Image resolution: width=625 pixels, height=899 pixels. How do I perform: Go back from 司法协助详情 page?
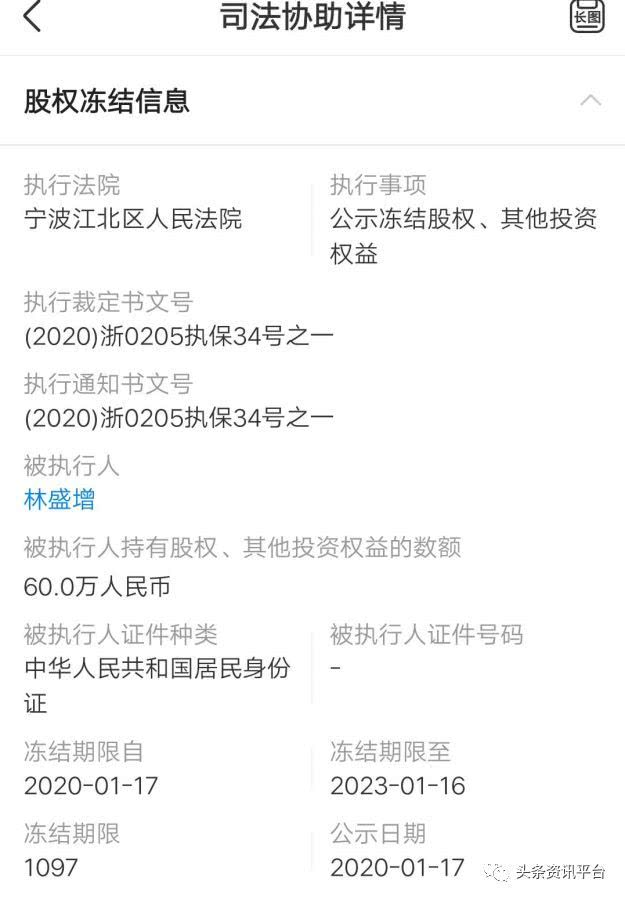[32, 17]
